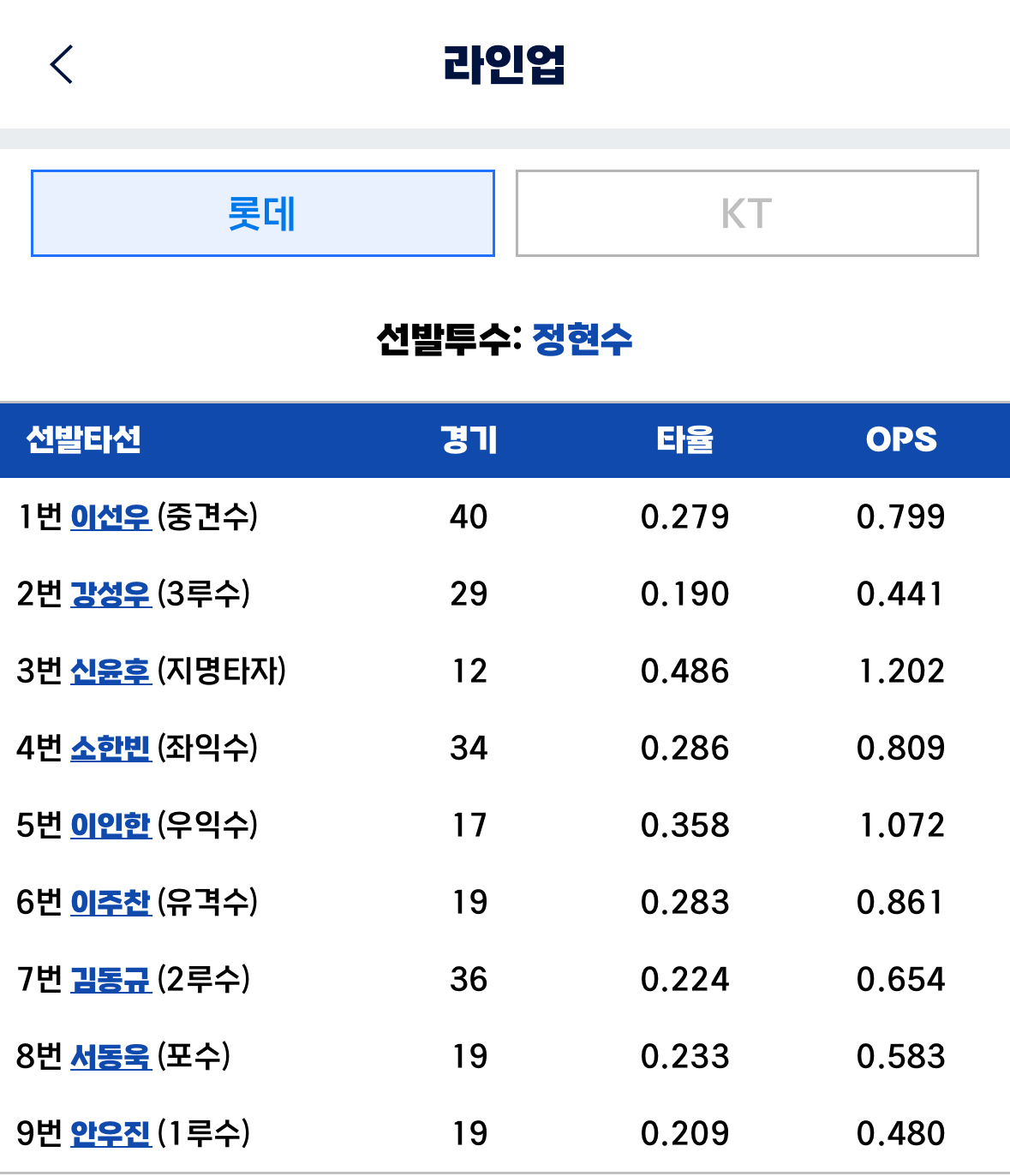Open 김동규's player profile
This screenshot has width=1010, height=1176.
point(111,979)
